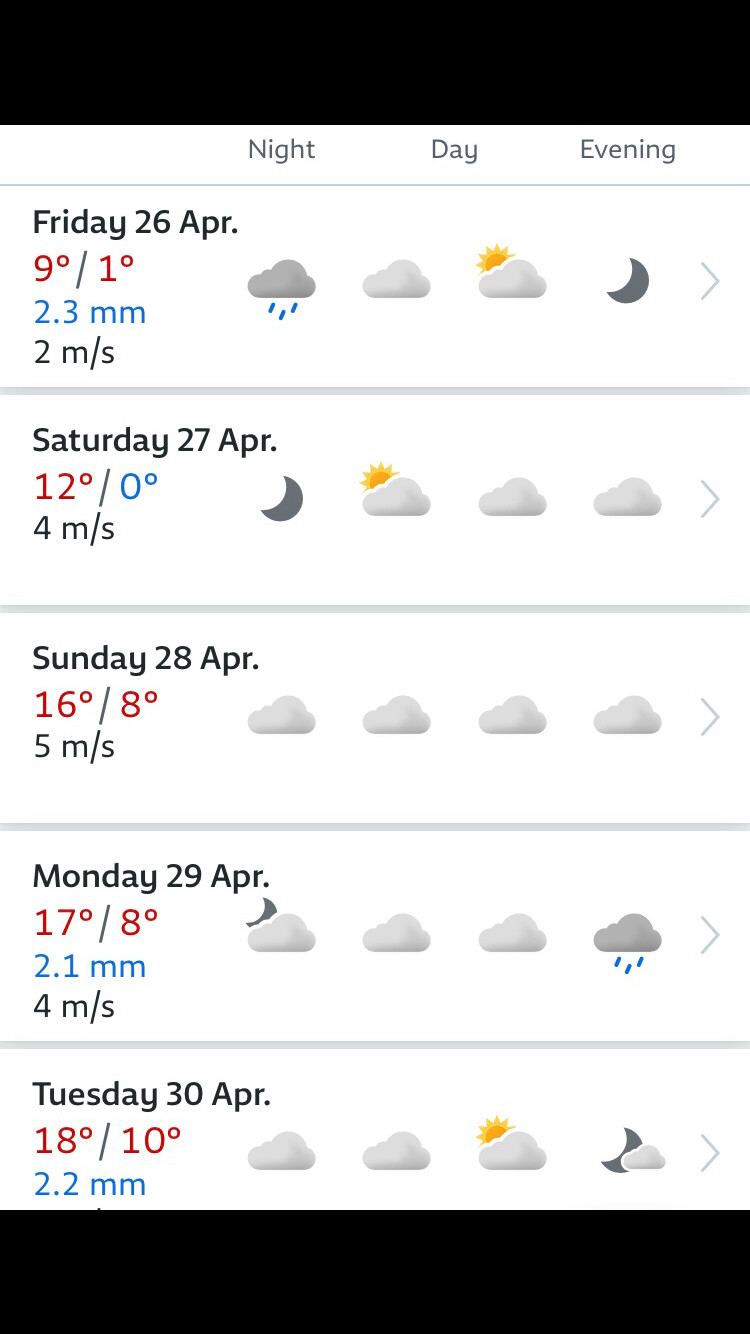Select the Tuesday 30 Apr. forecast row
Viewport: 750px width, 1334px height.
point(709,1152)
